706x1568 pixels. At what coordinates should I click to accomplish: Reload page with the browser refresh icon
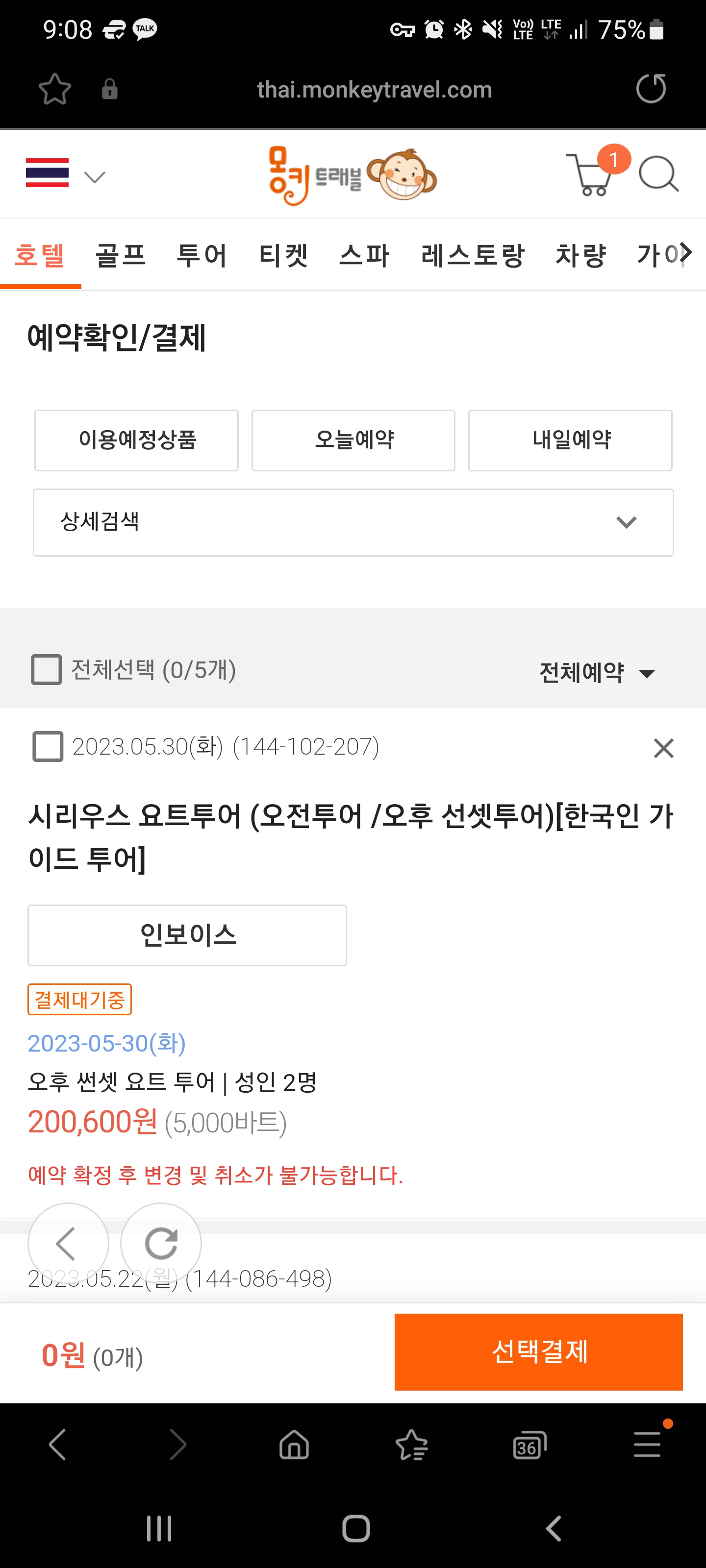pos(651,89)
